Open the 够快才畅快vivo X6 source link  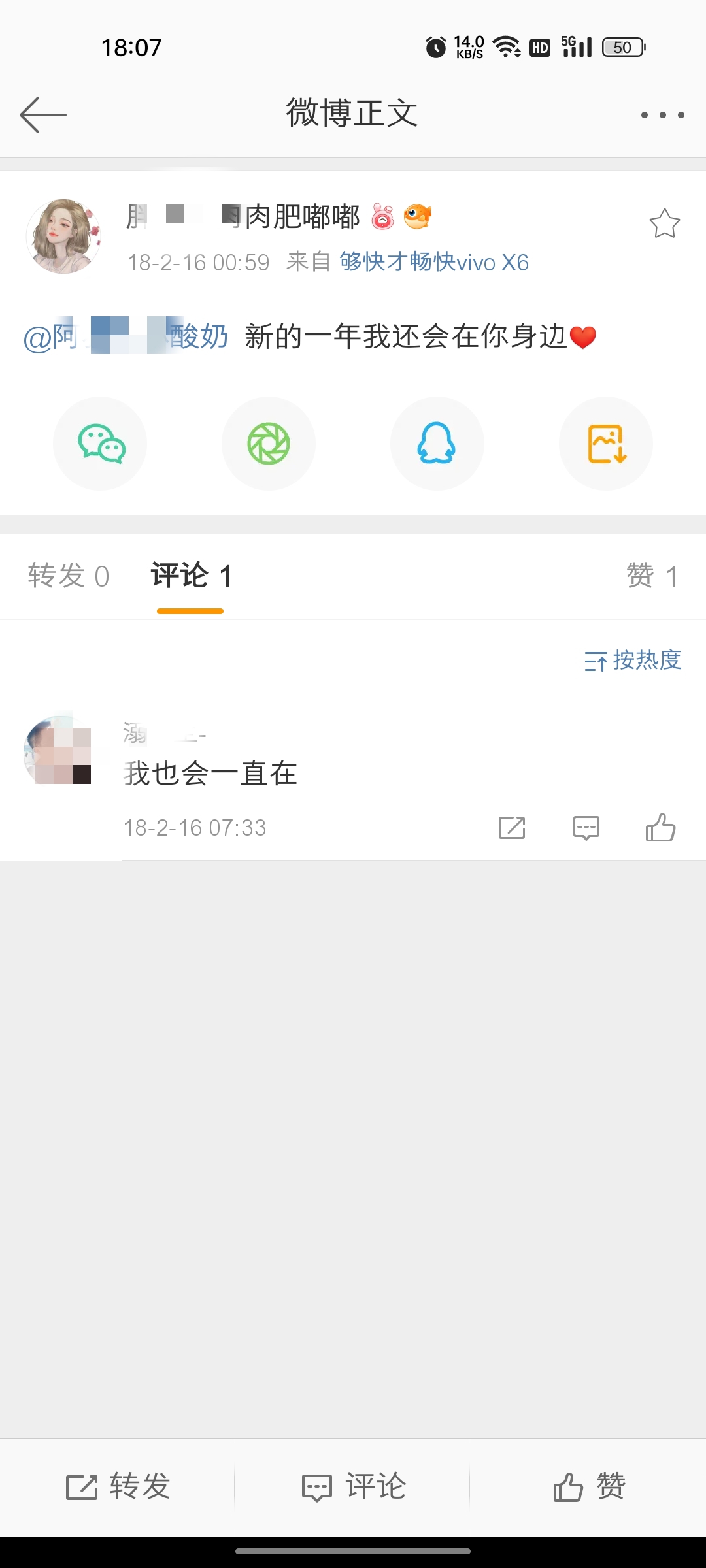pos(433,261)
